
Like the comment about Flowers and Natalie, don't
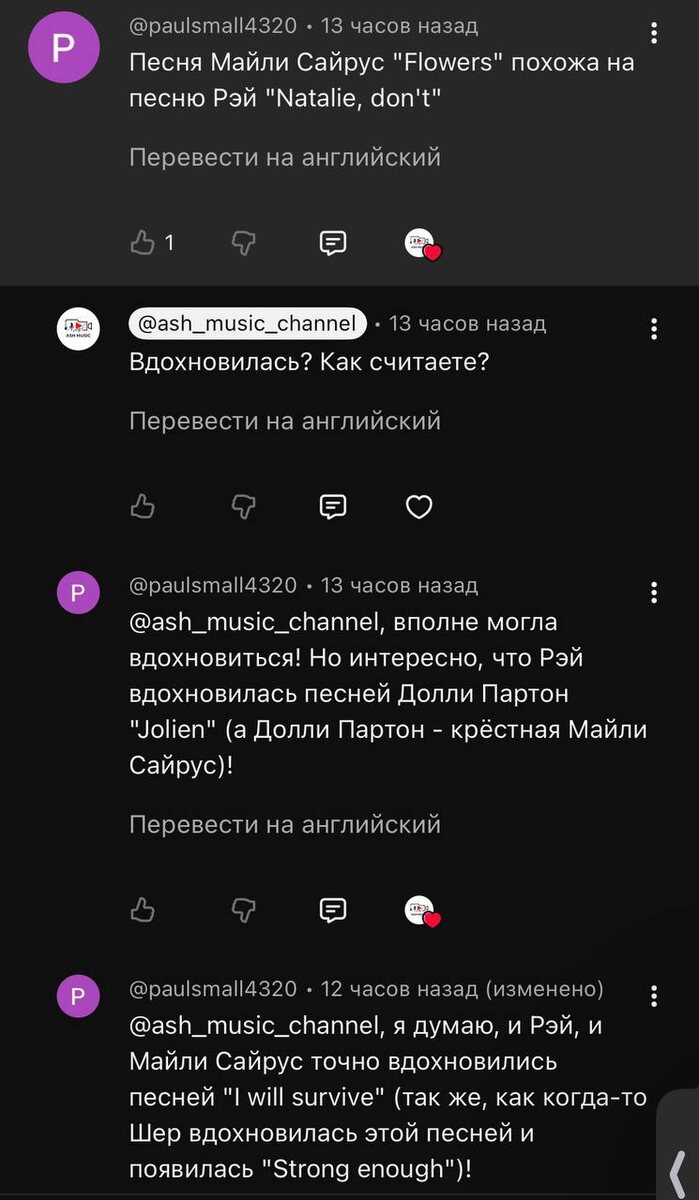point(143,243)
